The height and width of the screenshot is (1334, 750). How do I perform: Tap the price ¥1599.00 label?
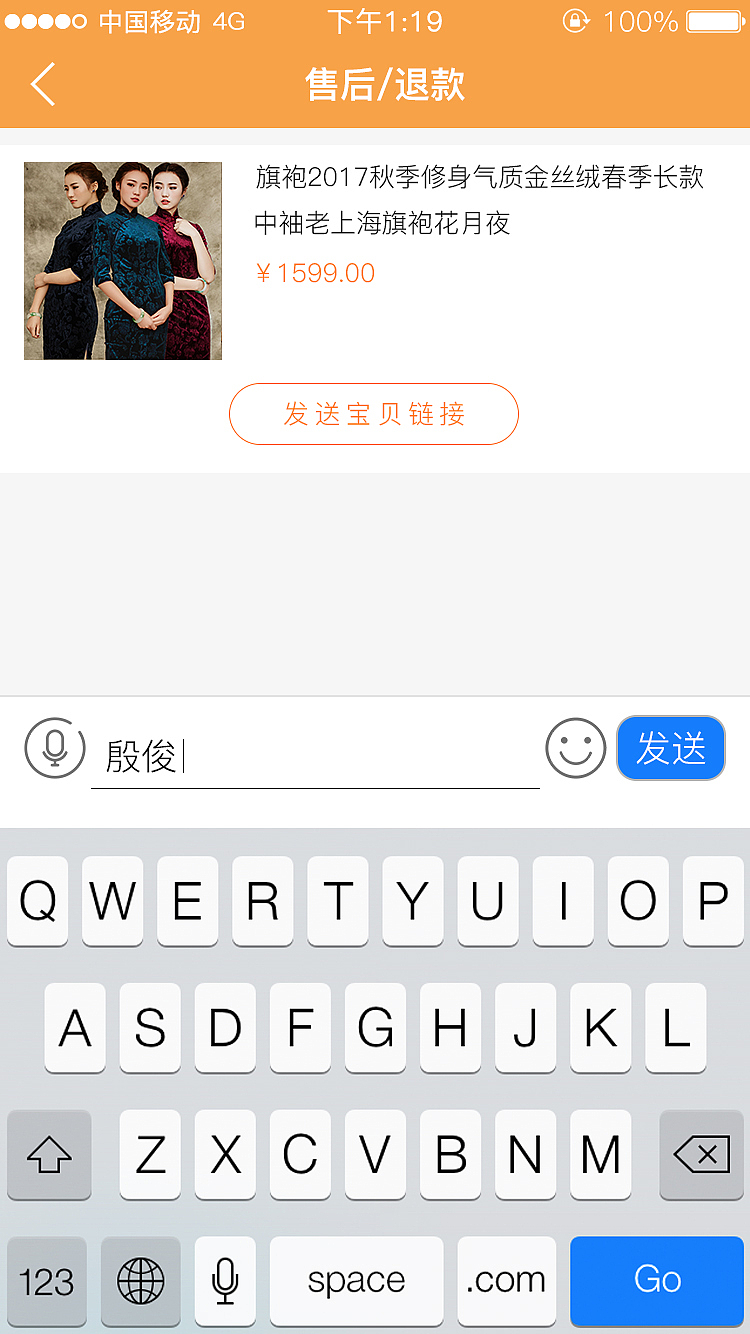(317, 272)
